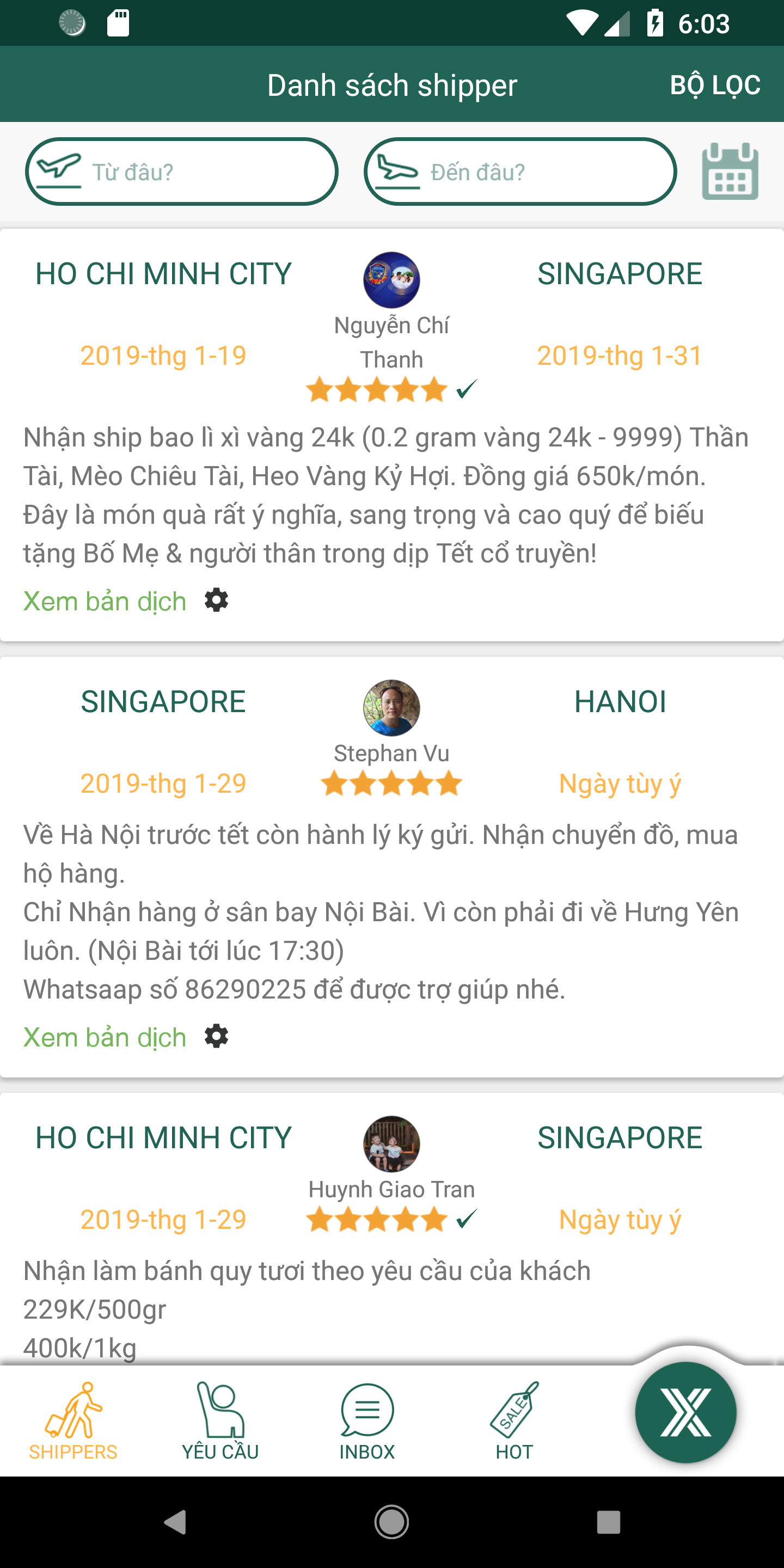The width and height of the screenshot is (784, 1568).
Task: Switch to the YÊU CẦU tab
Action: 220,1422
